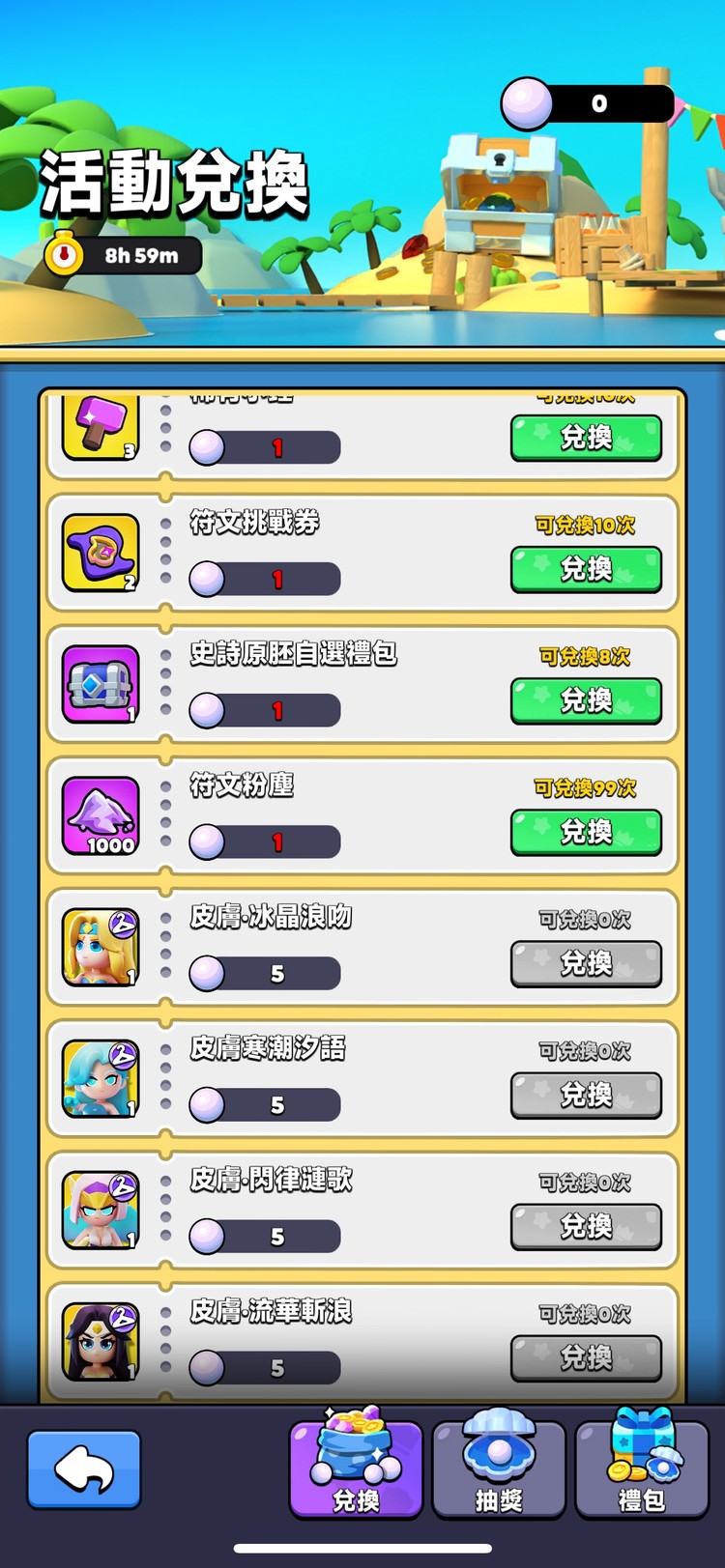The image size is (725, 1568).
Task: Tap 兌換 for 皮膚·冰晶浪吻
Action: click(x=586, y=963)
